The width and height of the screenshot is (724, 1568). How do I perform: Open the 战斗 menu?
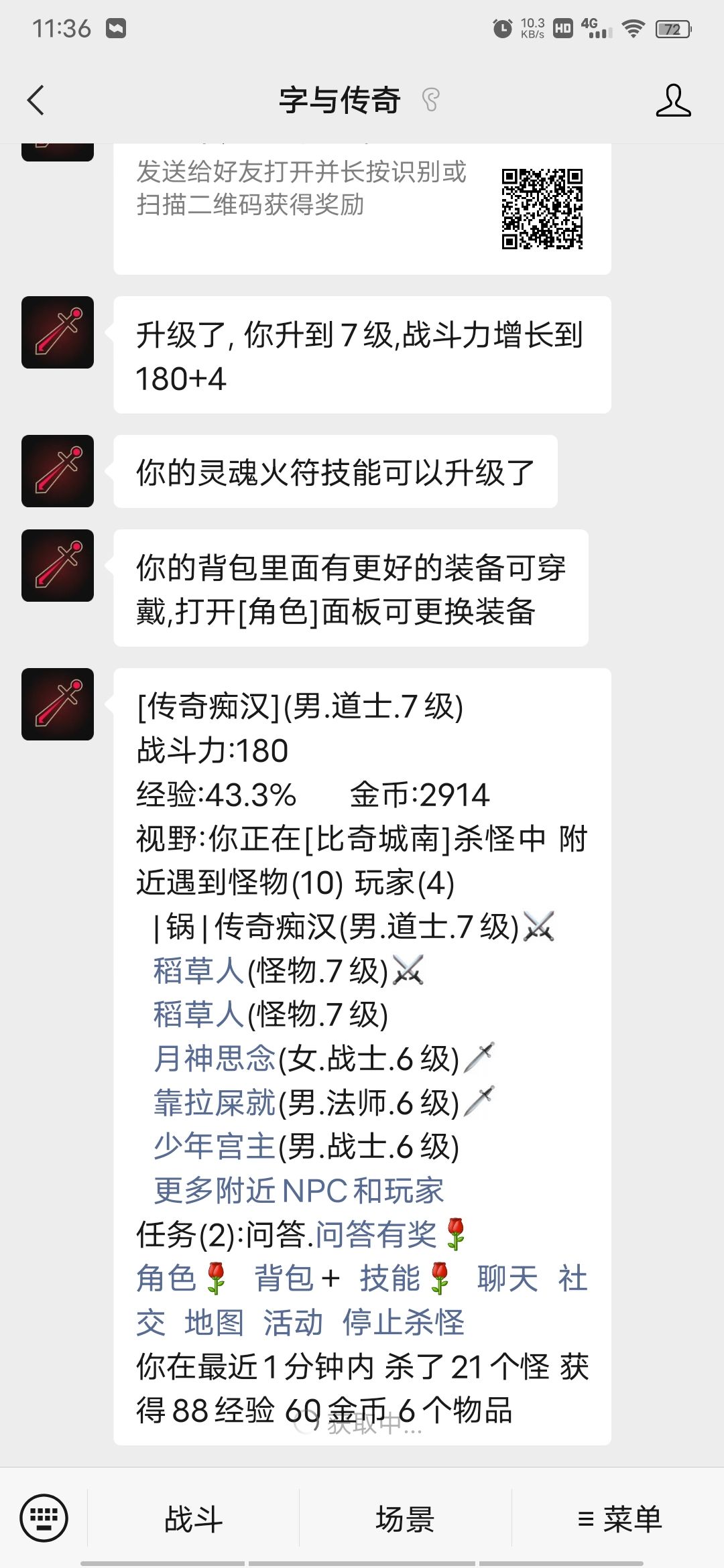[x=194, y=1518]
